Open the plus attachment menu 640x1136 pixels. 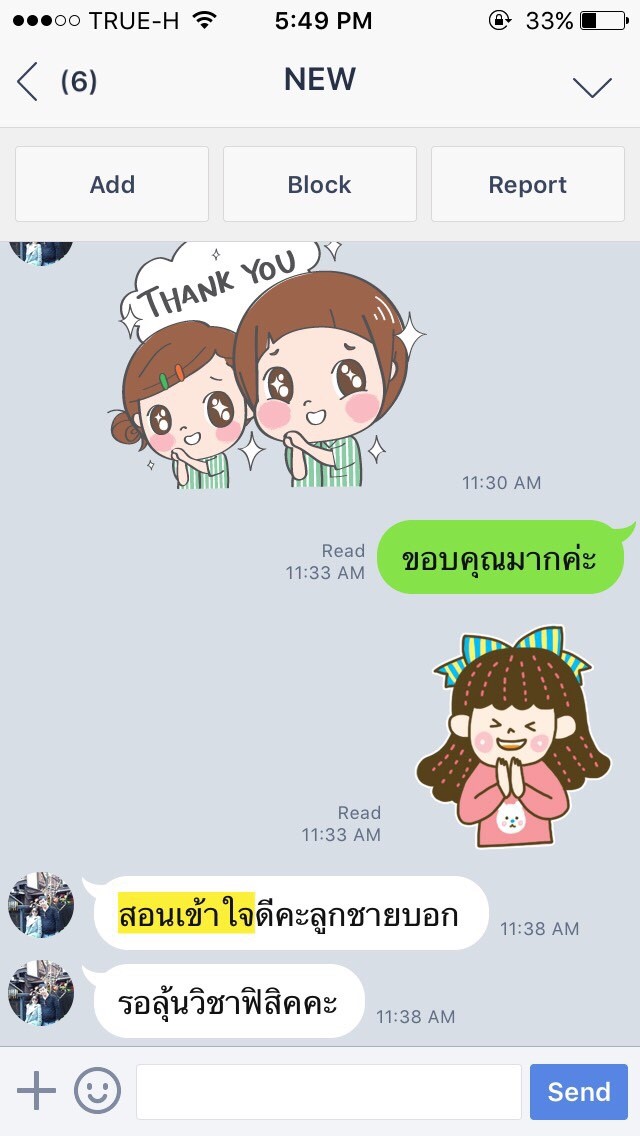pos(36,1090)
